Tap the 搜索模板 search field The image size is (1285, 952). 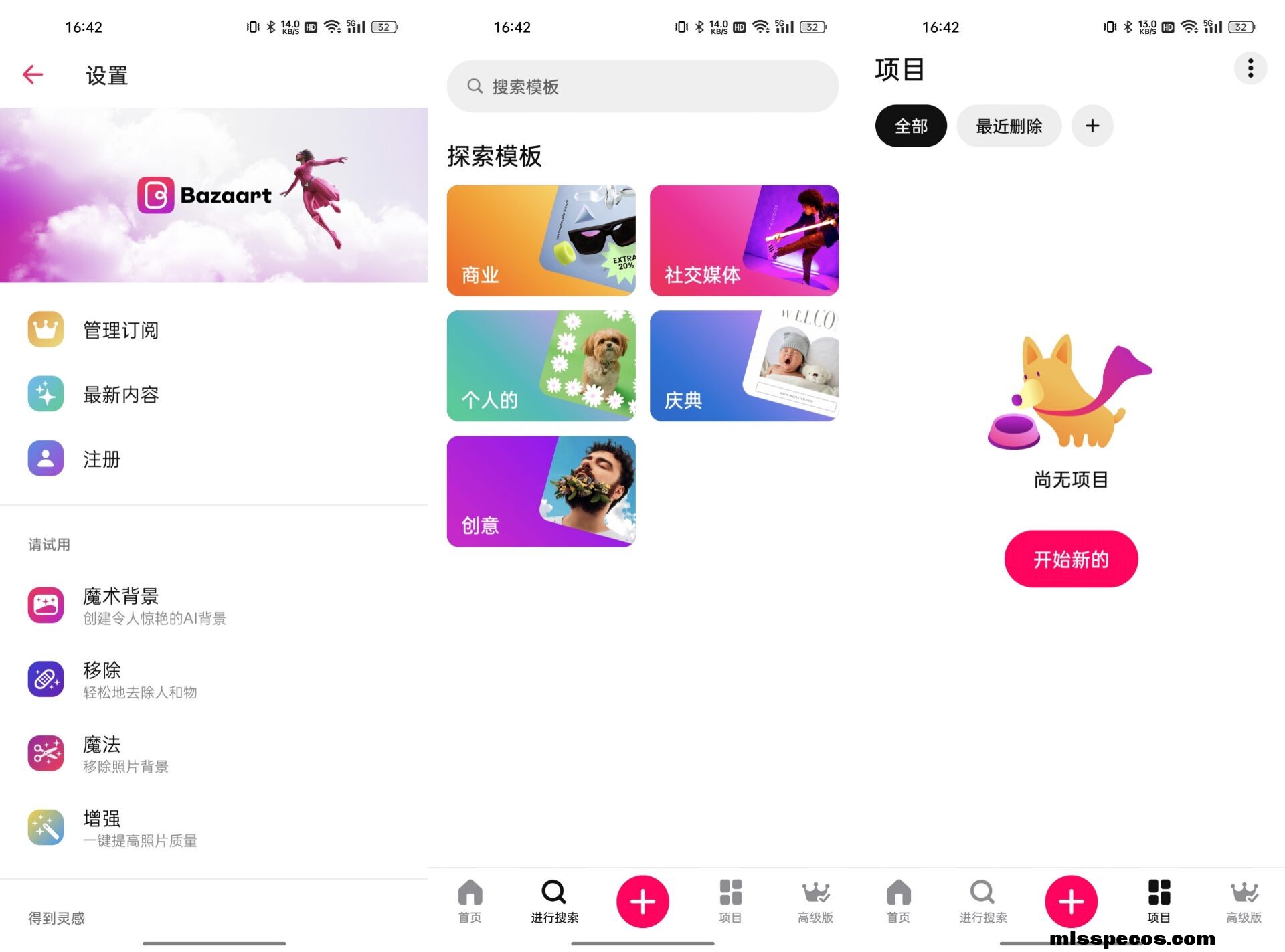click(642, 86)
